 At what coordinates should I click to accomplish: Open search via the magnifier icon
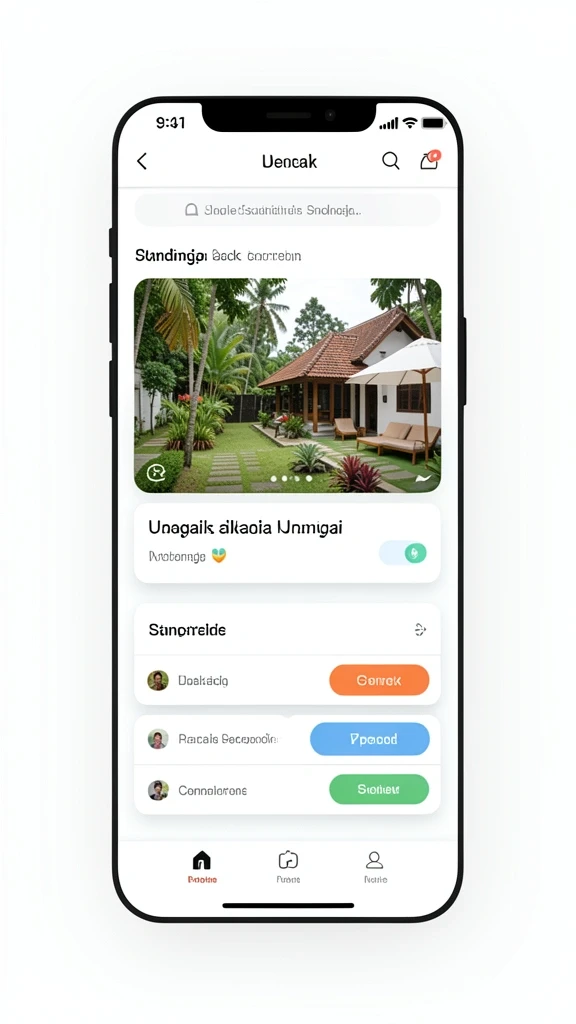click(x=391, y=161)
